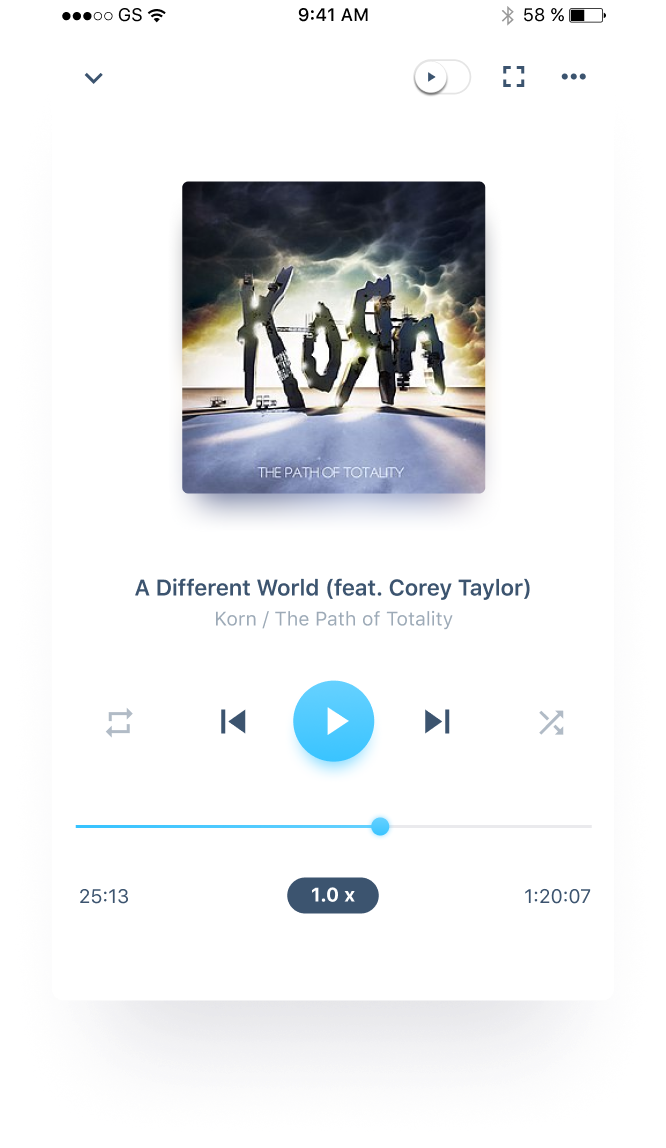Image resolution: width=666 pixels, height=1148 pixels.
Task: Tap the Path of Totality album cover
Action: [333, 337]
